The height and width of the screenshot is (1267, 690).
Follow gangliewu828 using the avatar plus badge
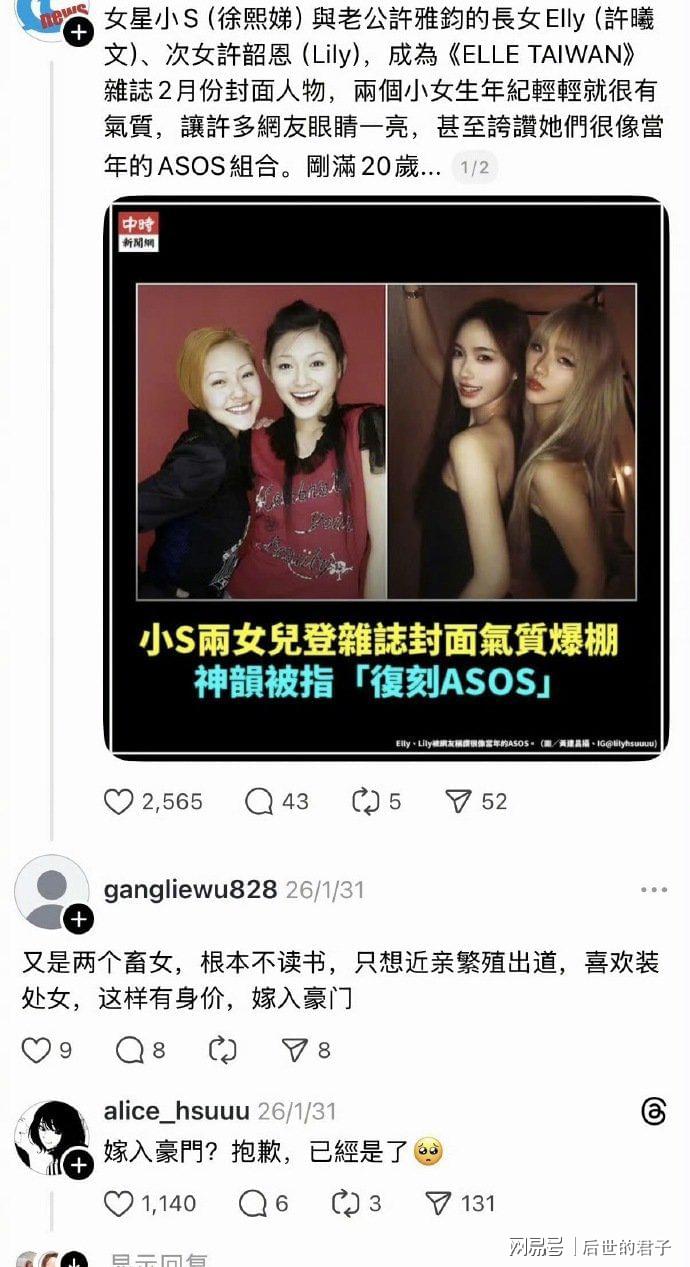79,919
